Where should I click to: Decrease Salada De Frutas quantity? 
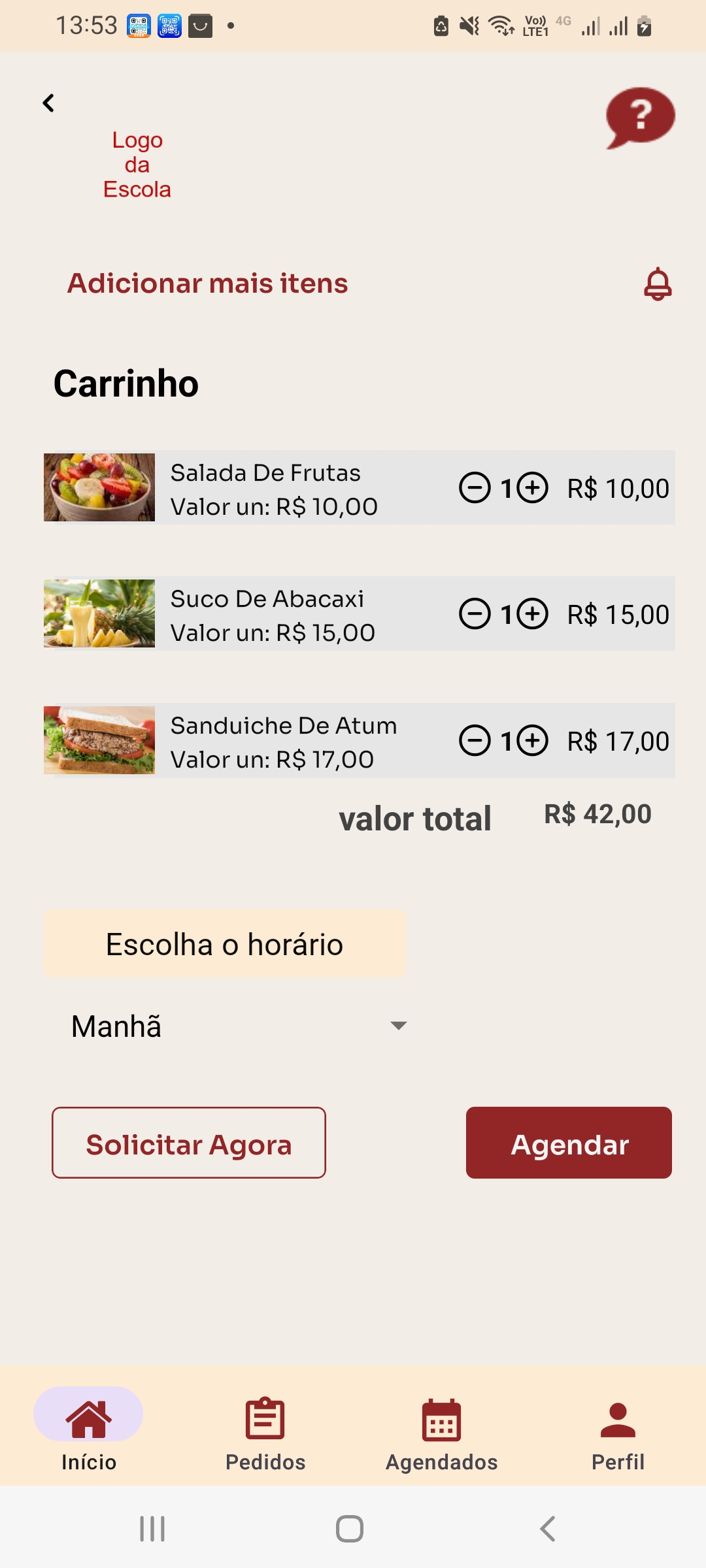475,487
